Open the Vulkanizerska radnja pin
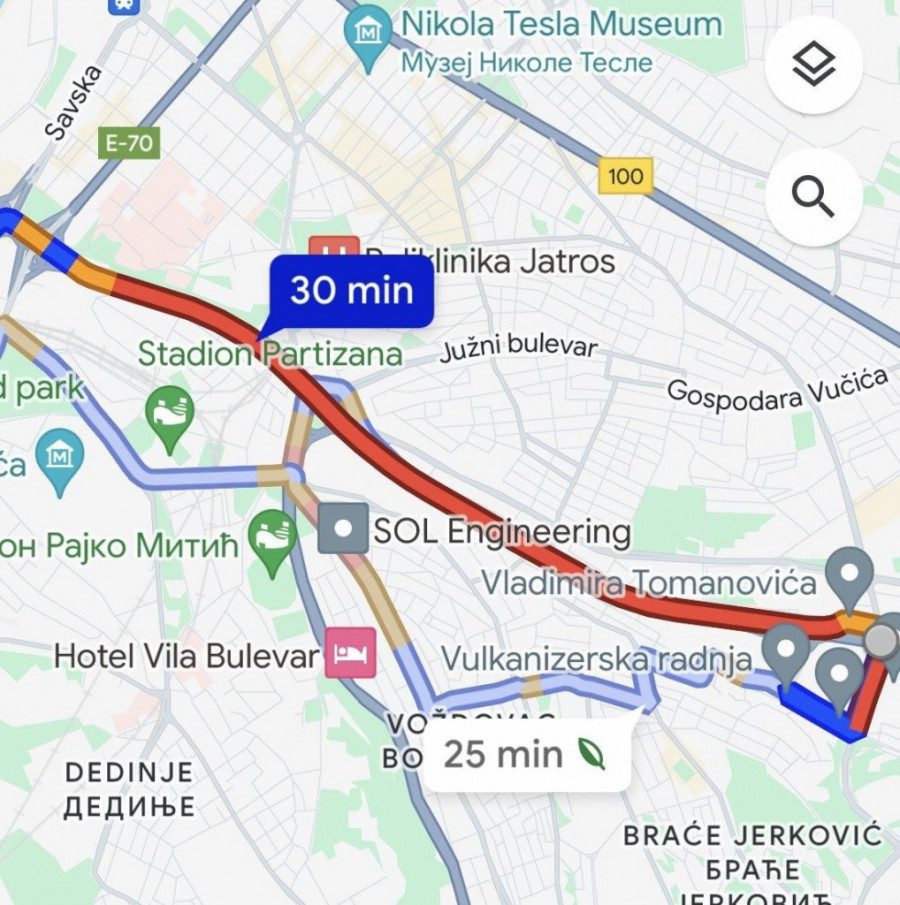900x905 pixels. point(786,650)
